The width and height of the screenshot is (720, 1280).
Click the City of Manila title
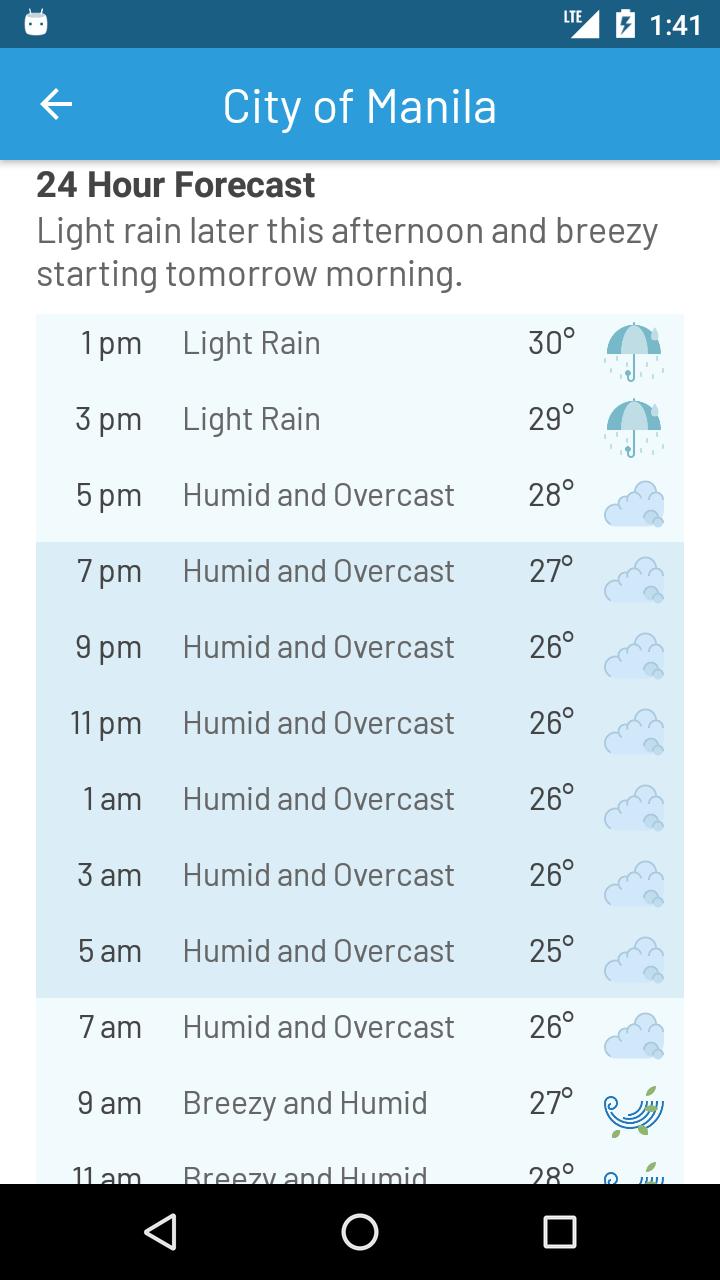point(360,104)
